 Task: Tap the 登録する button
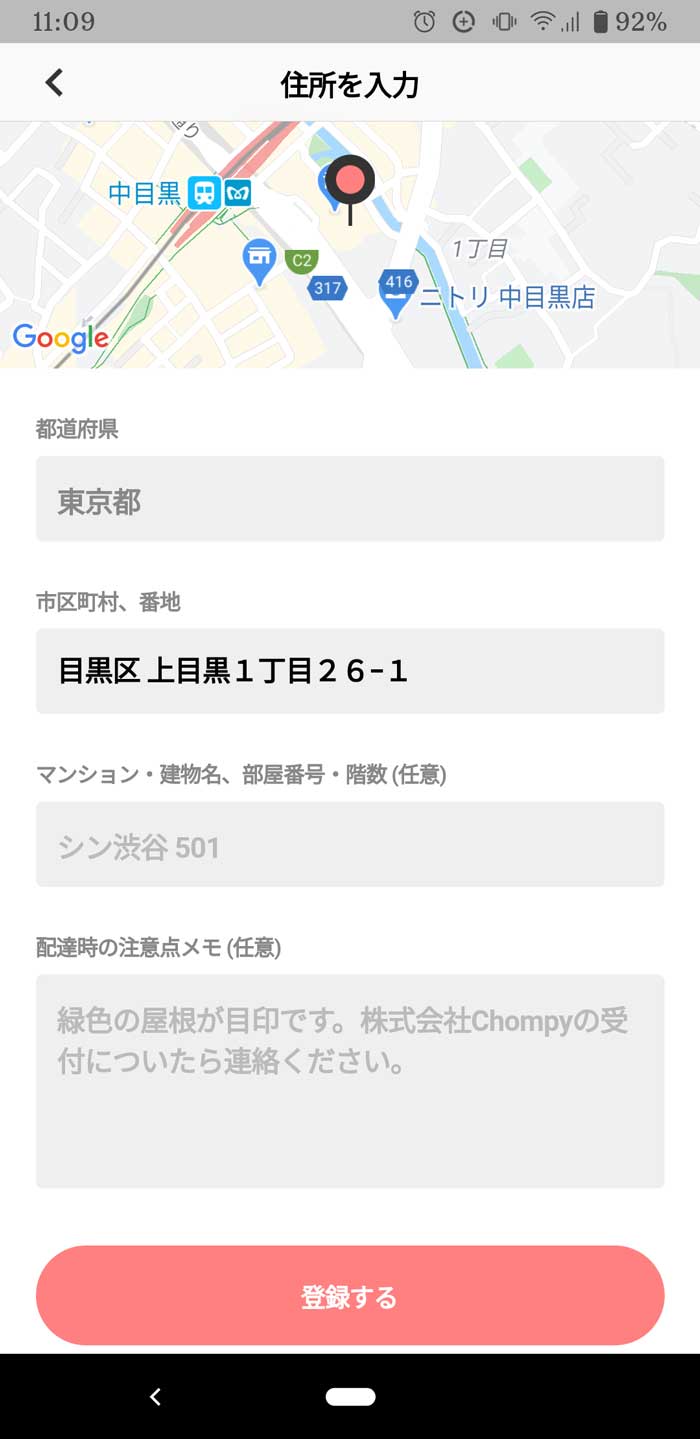point(350,1296)
